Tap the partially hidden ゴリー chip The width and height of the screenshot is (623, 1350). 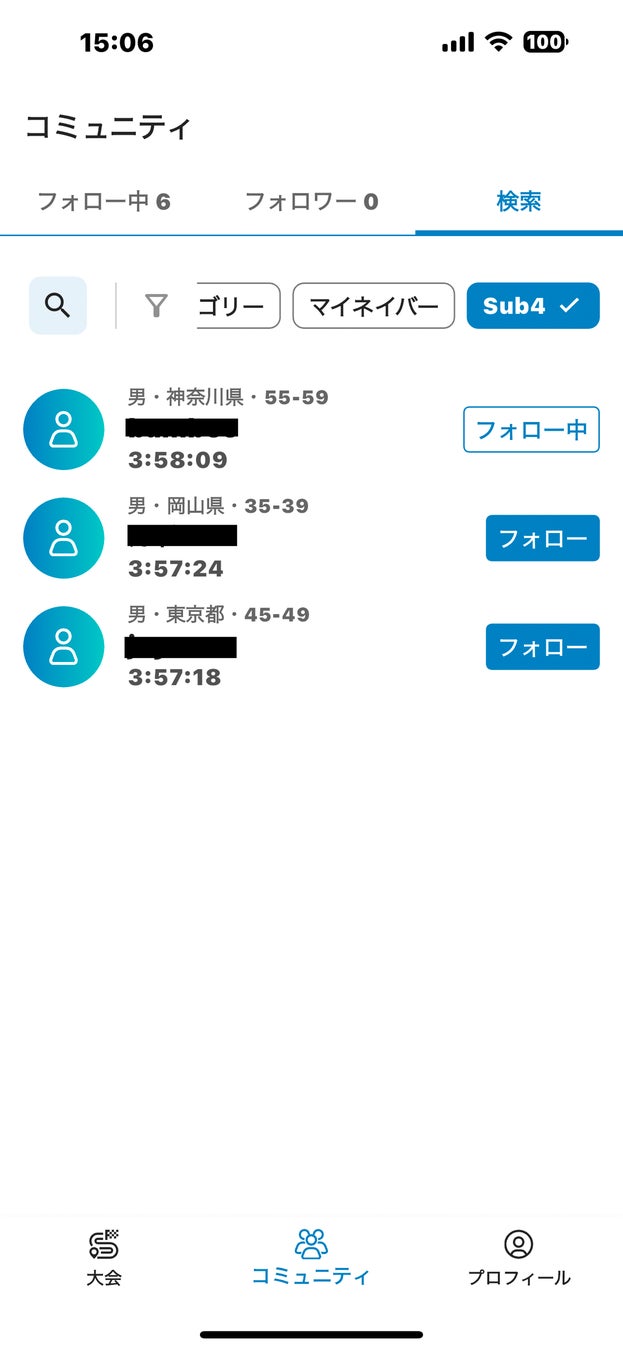pos(238,306)
